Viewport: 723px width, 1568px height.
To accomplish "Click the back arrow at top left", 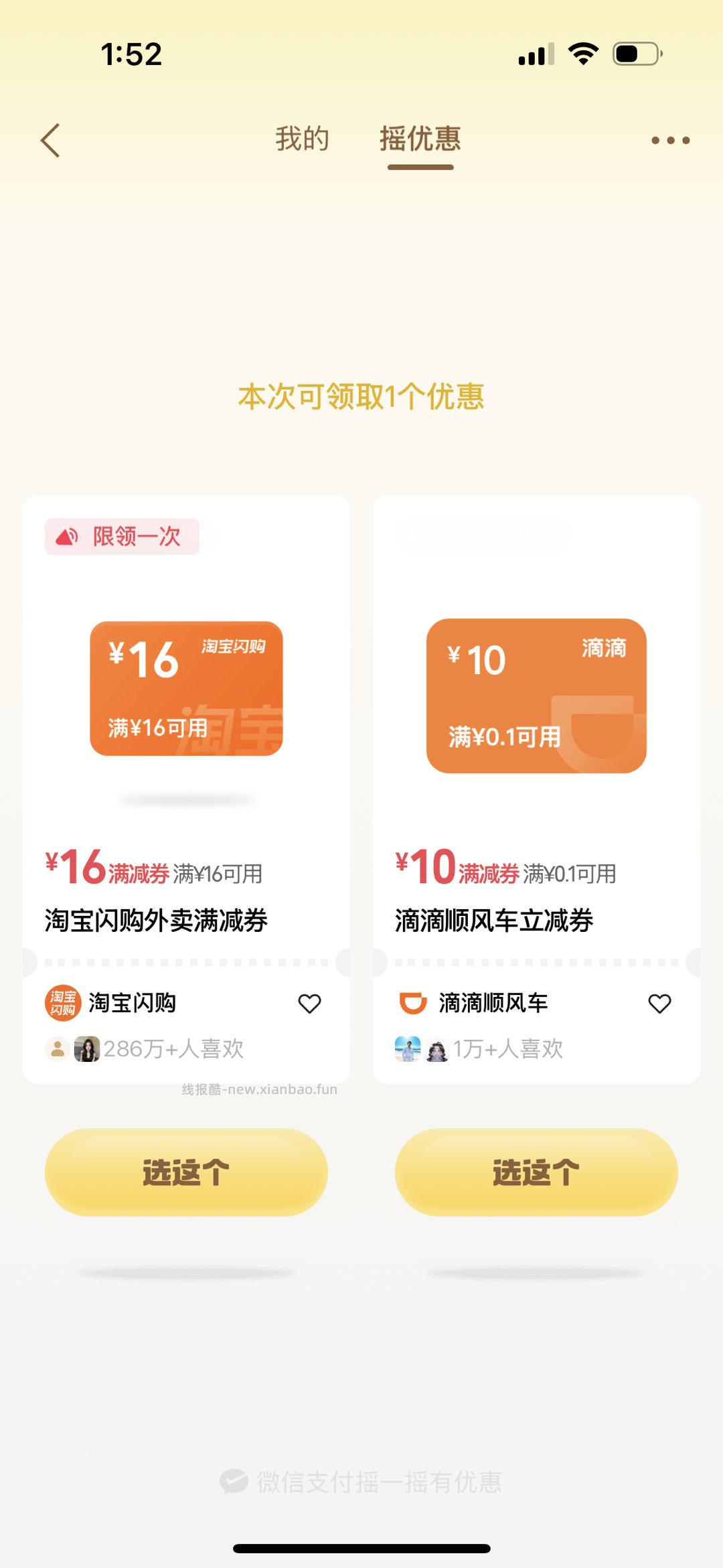I will click(48, 140).
